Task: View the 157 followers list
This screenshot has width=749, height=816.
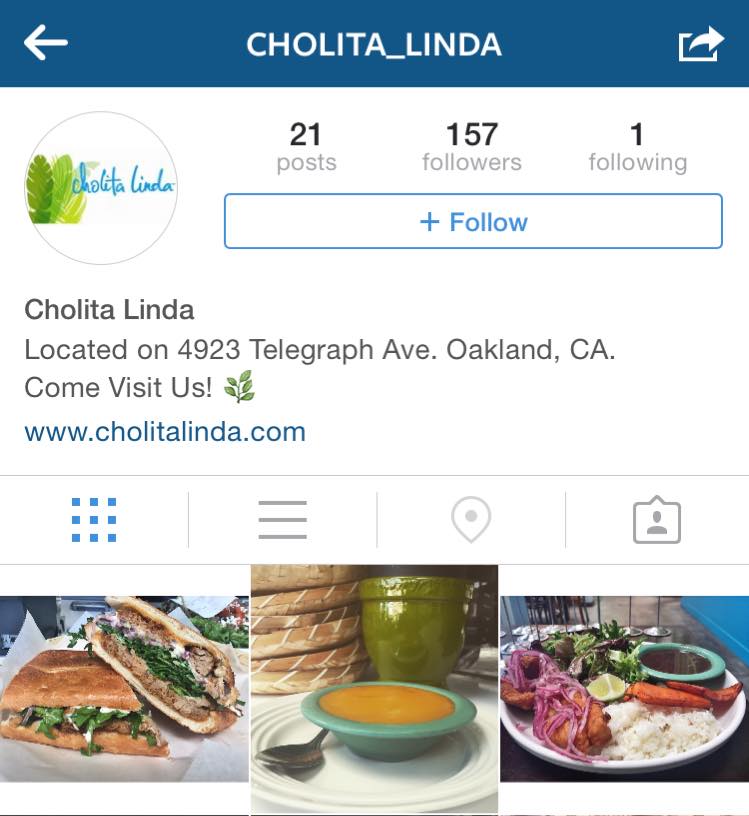Action: pos(472,146)
